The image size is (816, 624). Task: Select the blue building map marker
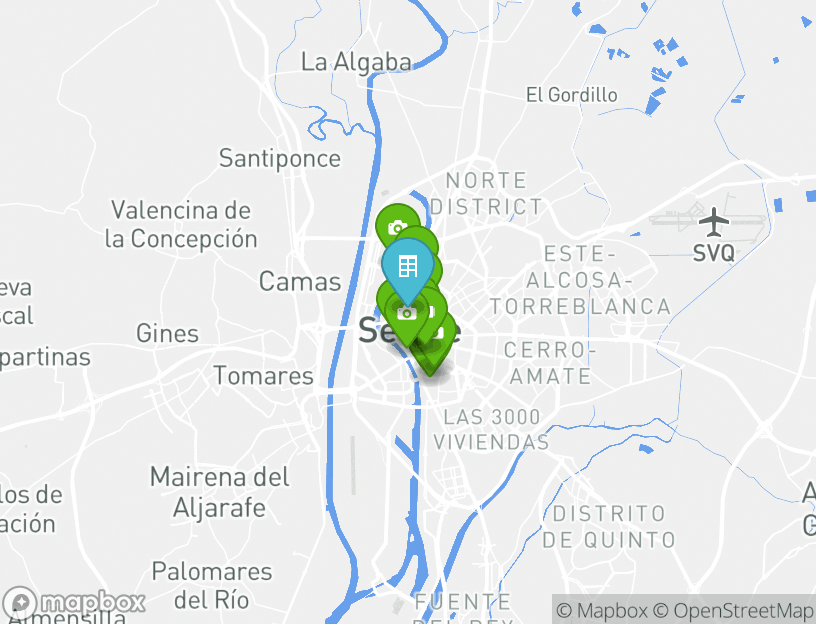point(408,267)
